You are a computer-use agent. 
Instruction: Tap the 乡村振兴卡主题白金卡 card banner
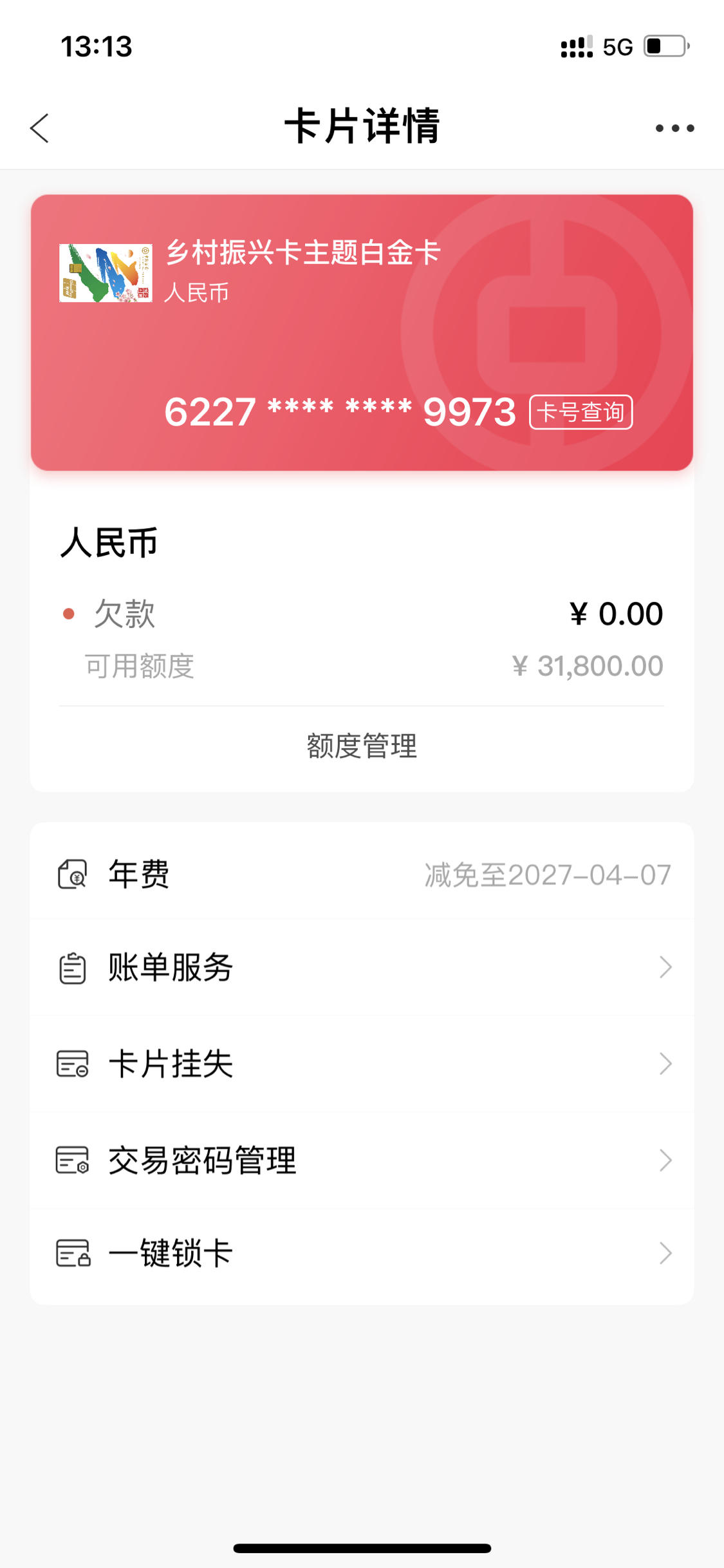[x=362, y=332]
